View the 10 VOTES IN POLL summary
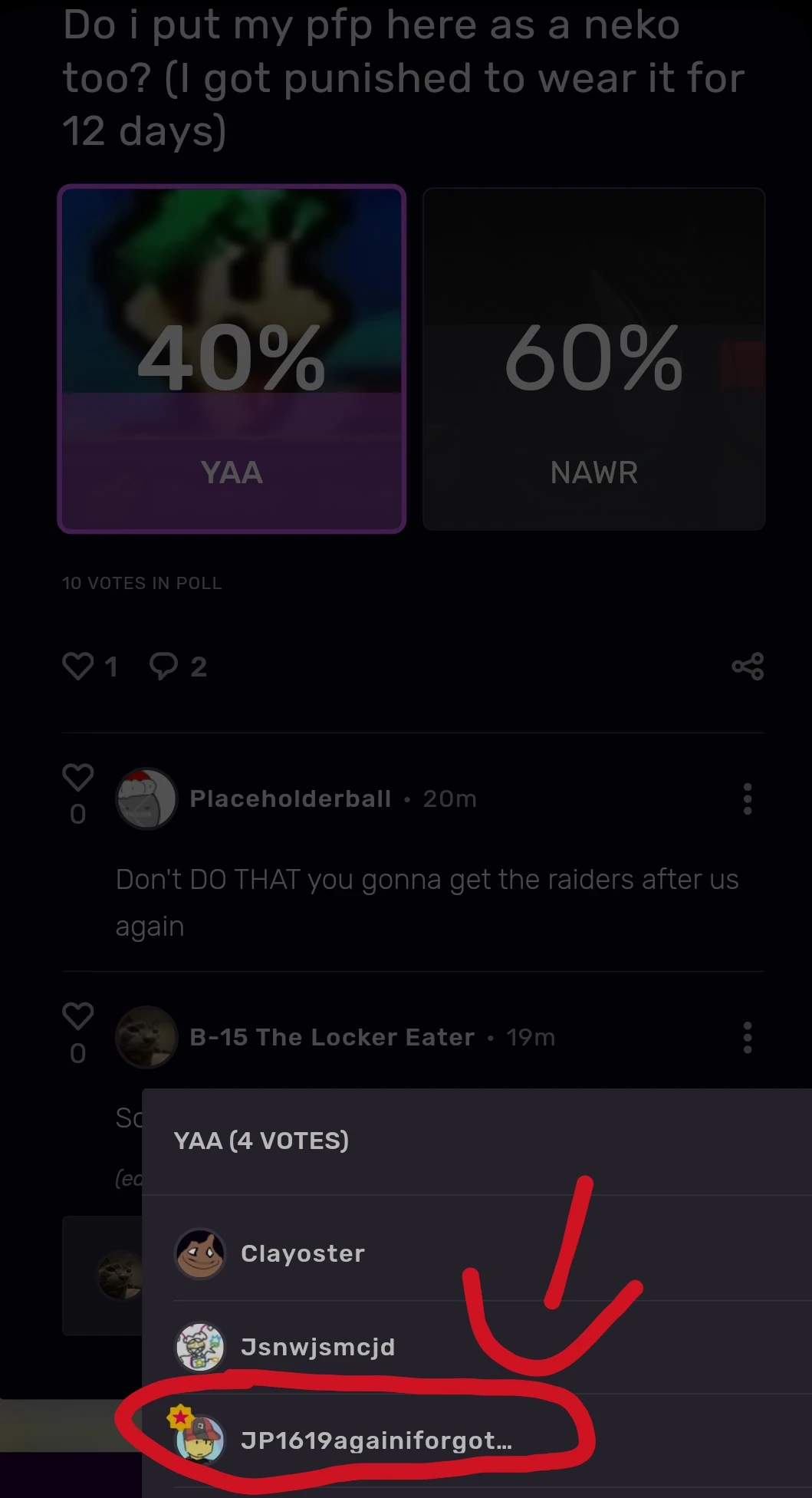 [x=143, y=583]
